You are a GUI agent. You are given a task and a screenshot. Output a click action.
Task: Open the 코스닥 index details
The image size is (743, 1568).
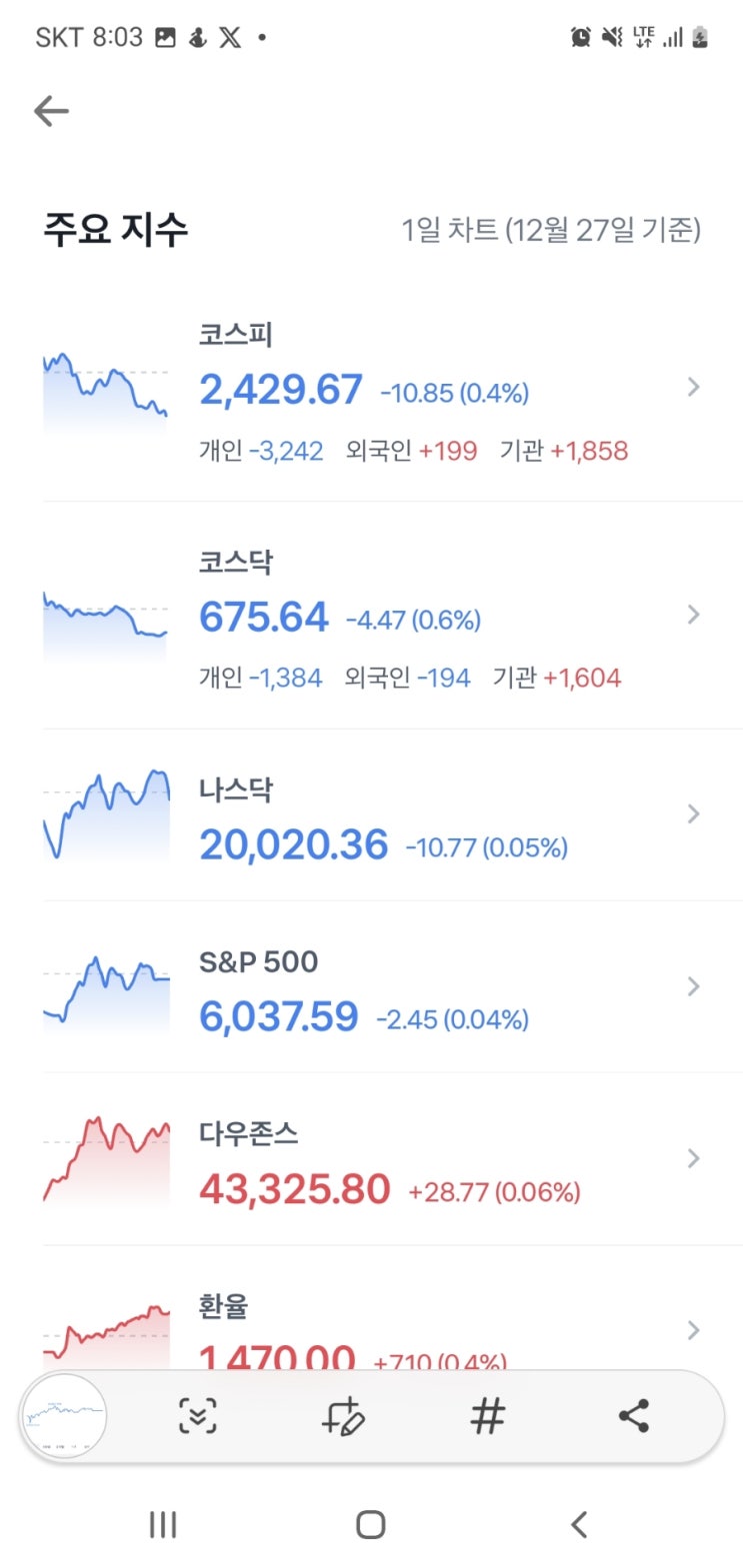point(370,617)
